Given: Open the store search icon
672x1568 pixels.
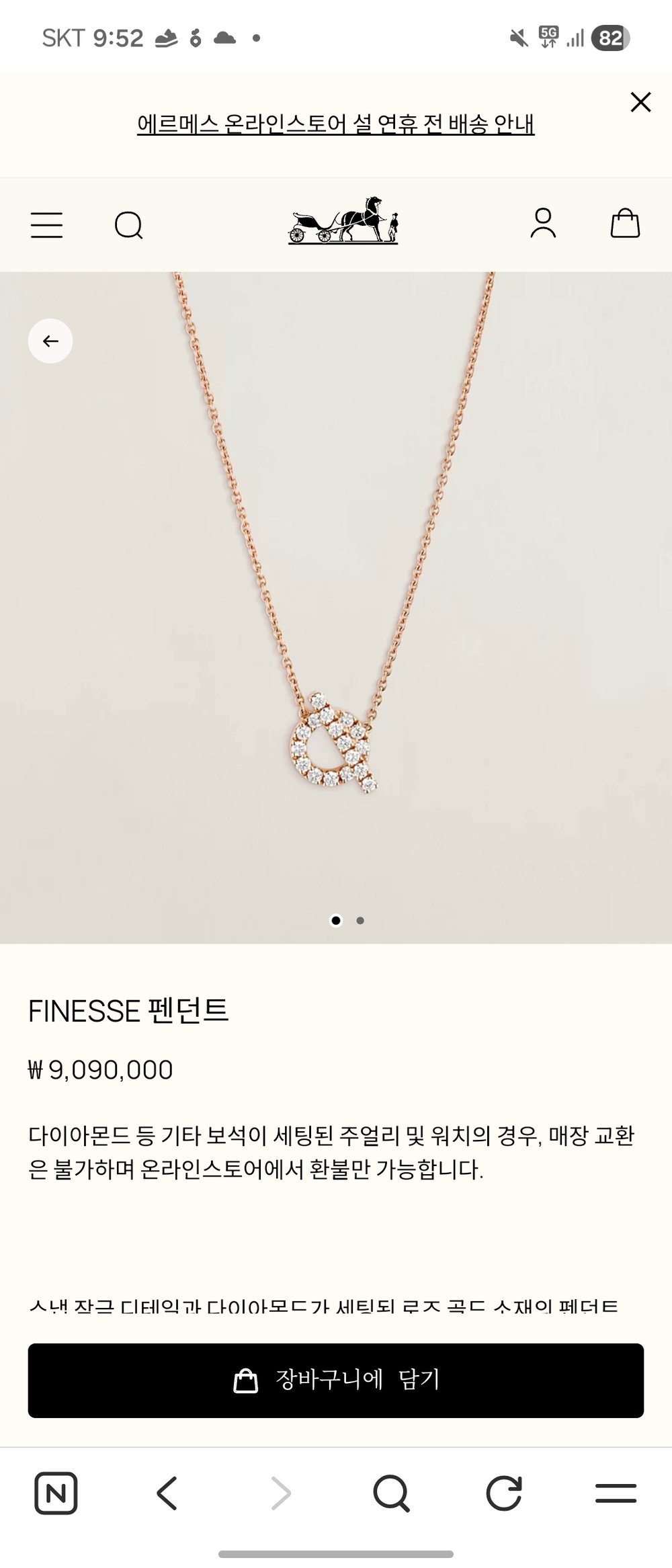Looking at the screenshot, I should (128, 225).
